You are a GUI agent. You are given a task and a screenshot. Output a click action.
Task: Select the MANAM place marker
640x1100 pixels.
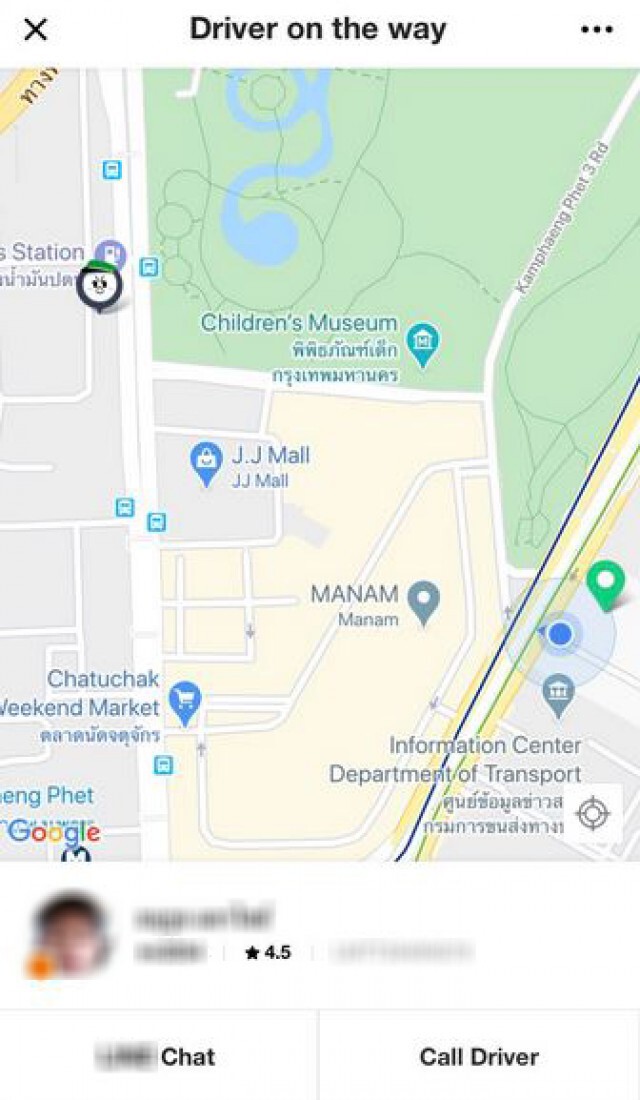pos(424,603)
